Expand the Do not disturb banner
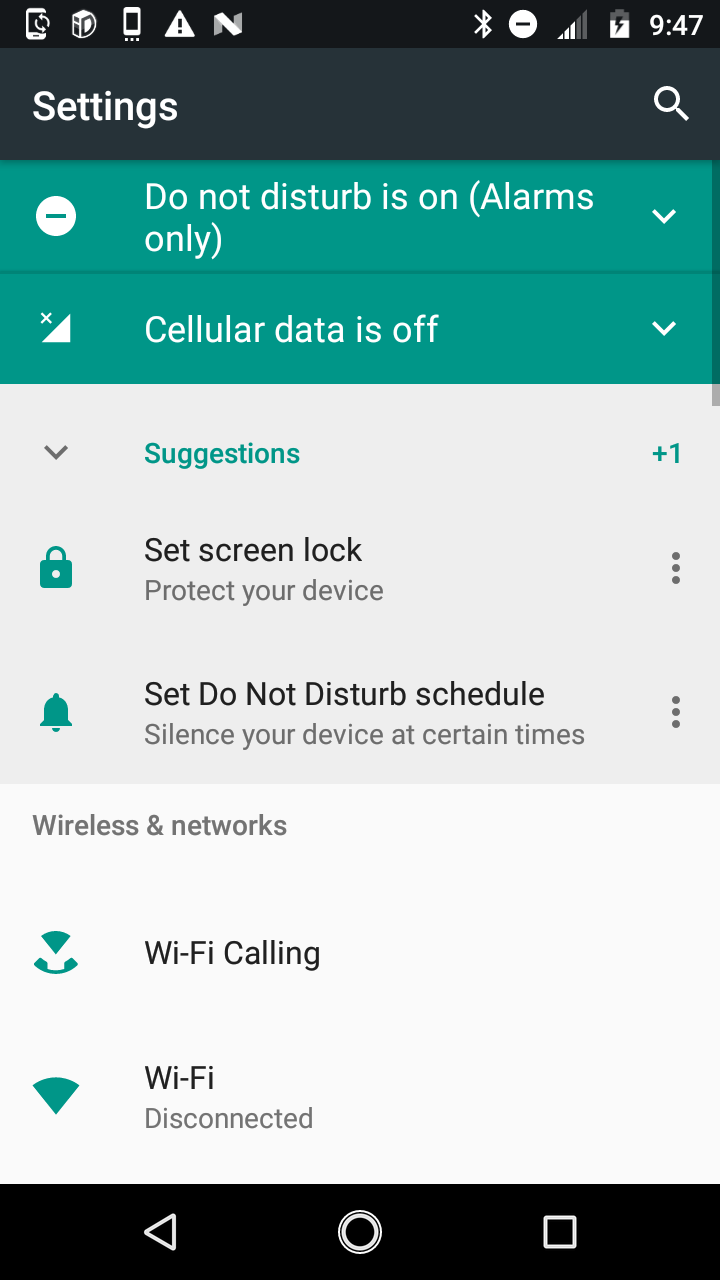Viewport: 720px width, 1280px height. coord(664,216)
